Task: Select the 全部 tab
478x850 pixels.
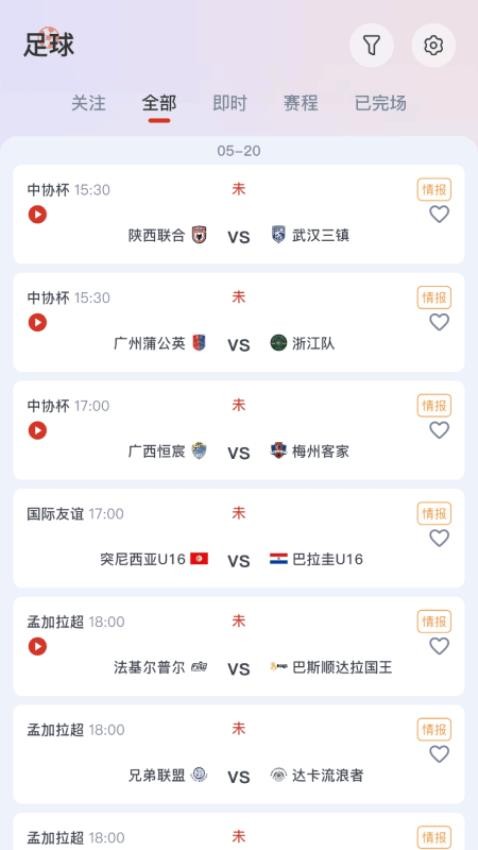Action: [x=159, y=103]
